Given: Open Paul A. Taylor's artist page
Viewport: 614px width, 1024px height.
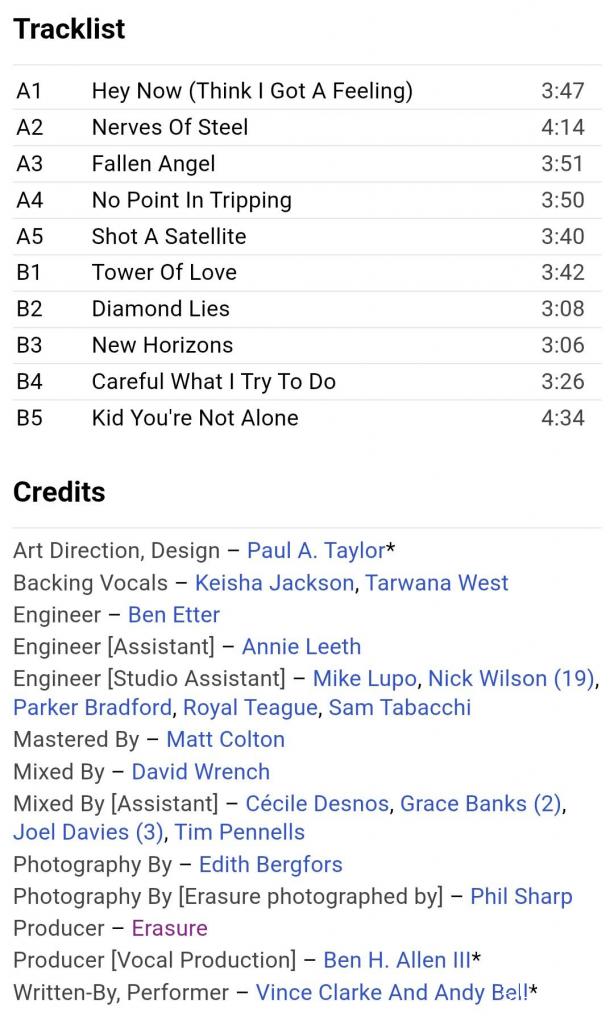Looking at the screenshot, I should point(315,551).
